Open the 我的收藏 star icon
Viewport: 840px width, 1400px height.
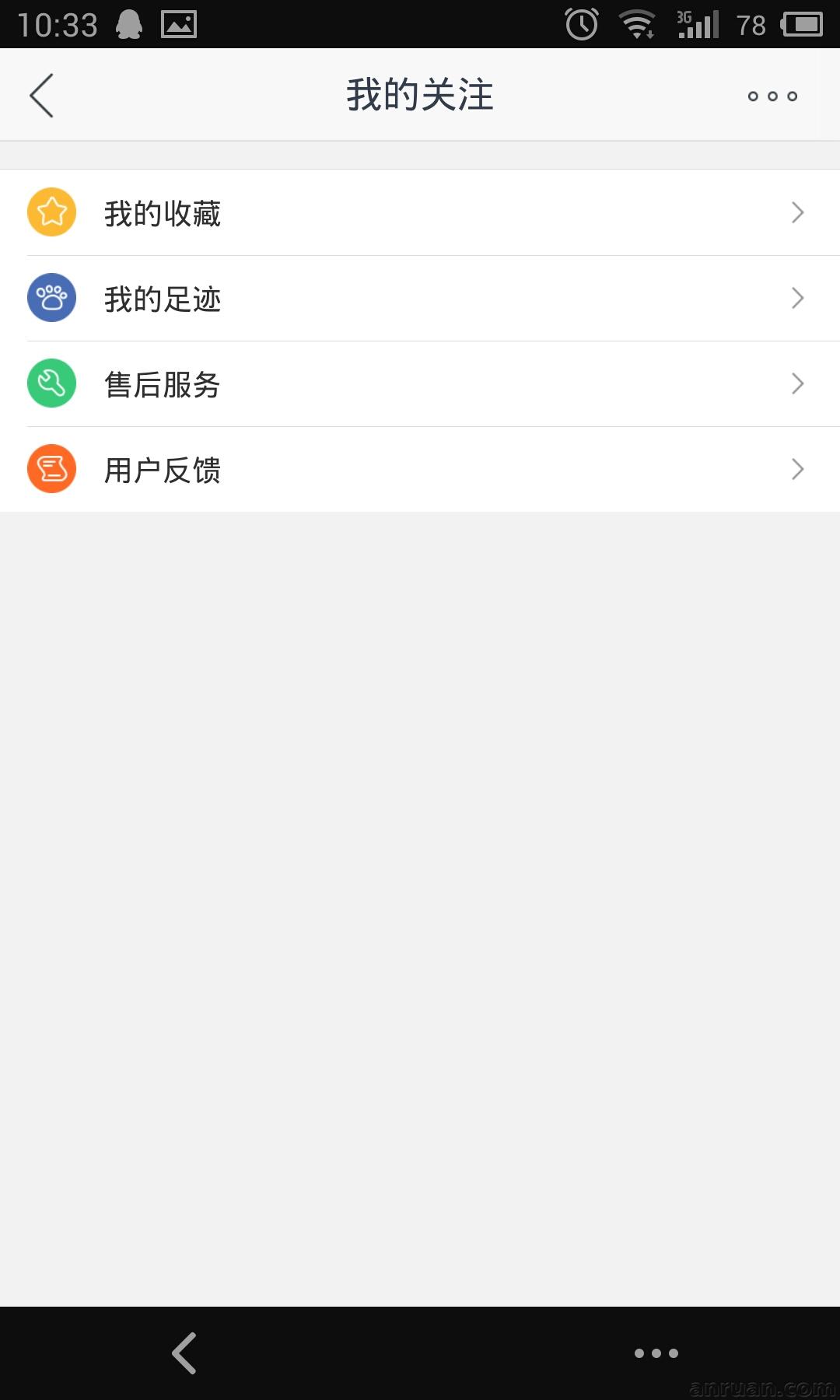(51, 212)
